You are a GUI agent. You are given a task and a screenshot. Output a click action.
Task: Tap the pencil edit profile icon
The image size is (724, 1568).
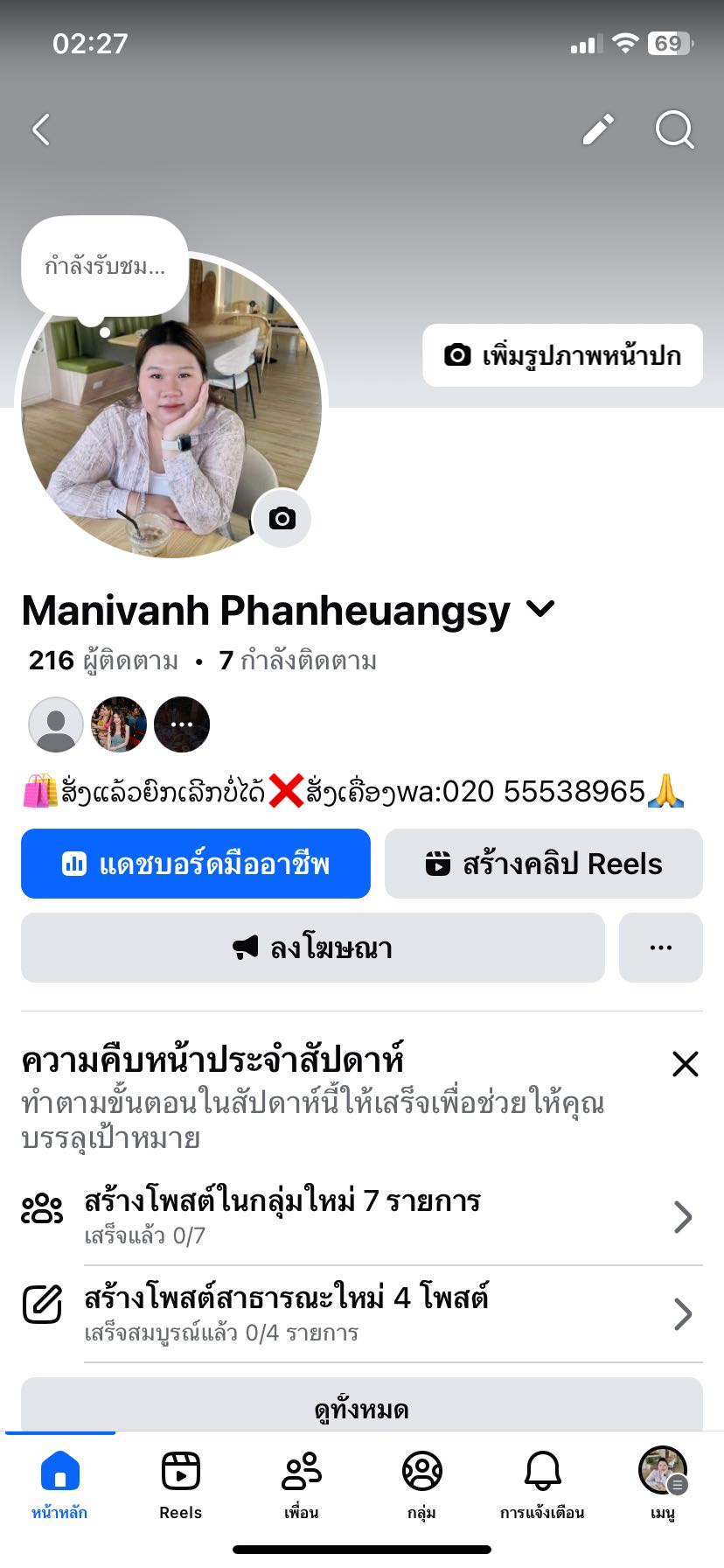point(598,129)
